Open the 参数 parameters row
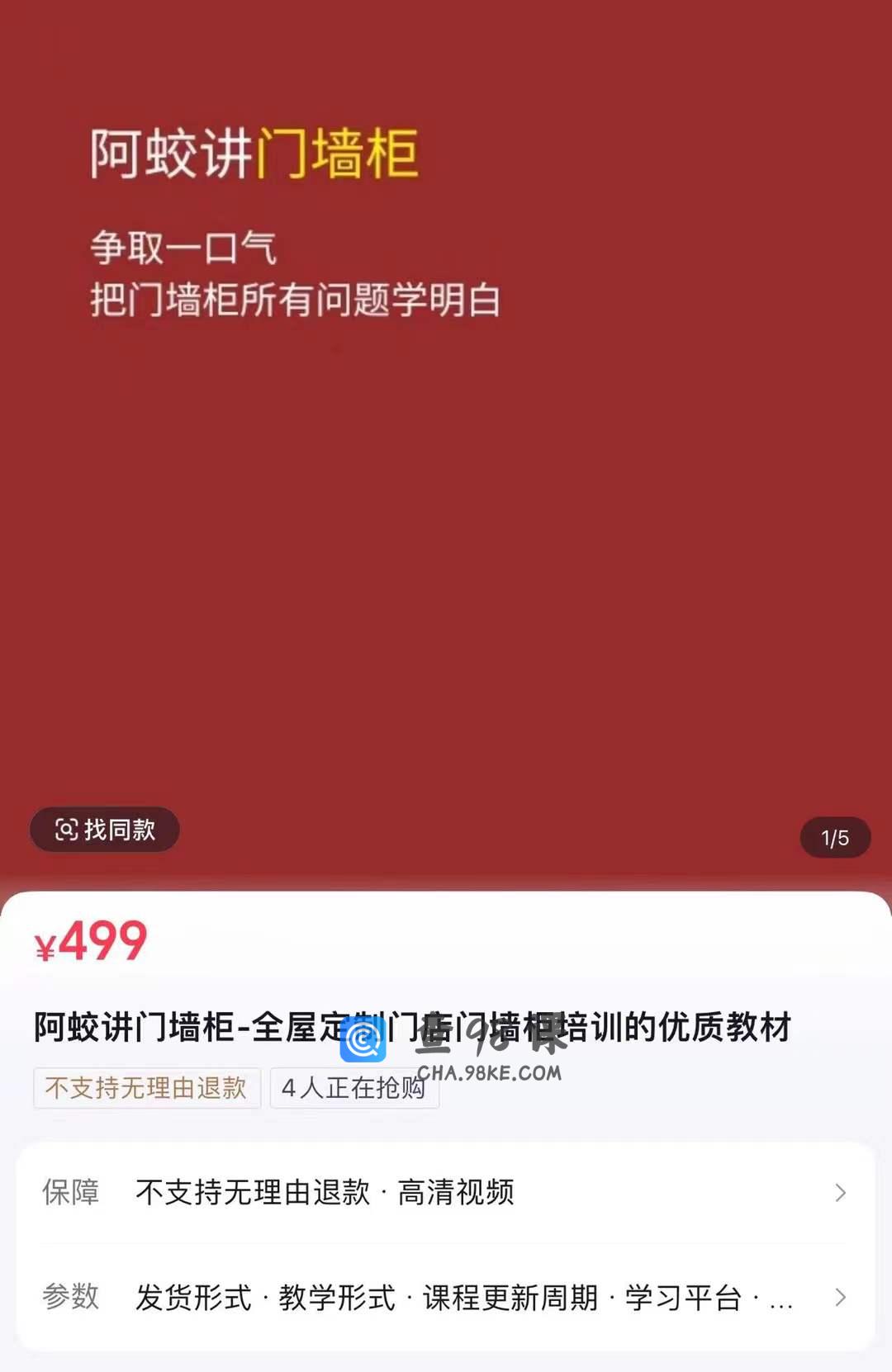892x1372 pixels. [446, 1297]
